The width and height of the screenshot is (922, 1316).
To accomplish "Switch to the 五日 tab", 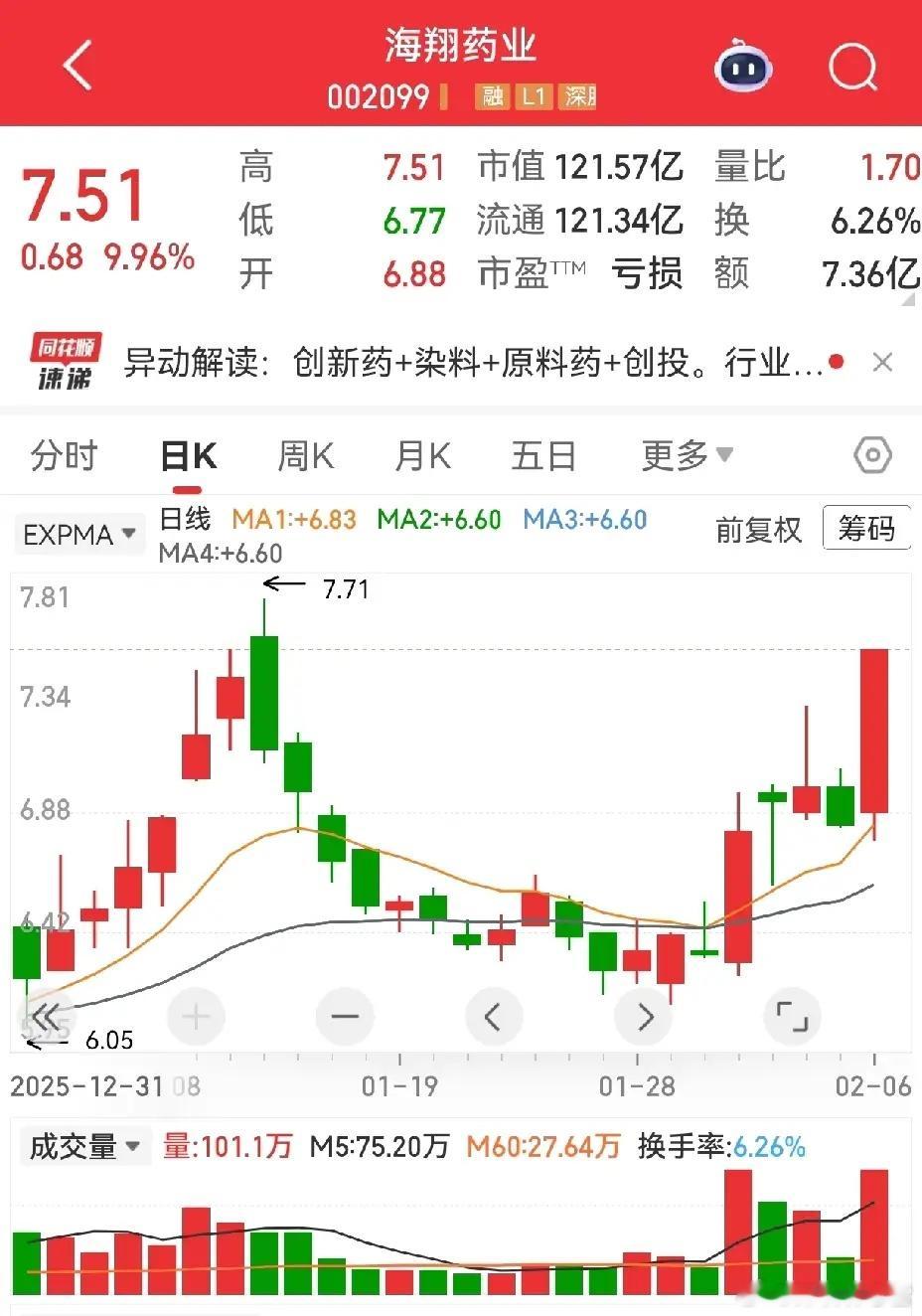I will tap(542, 456).
